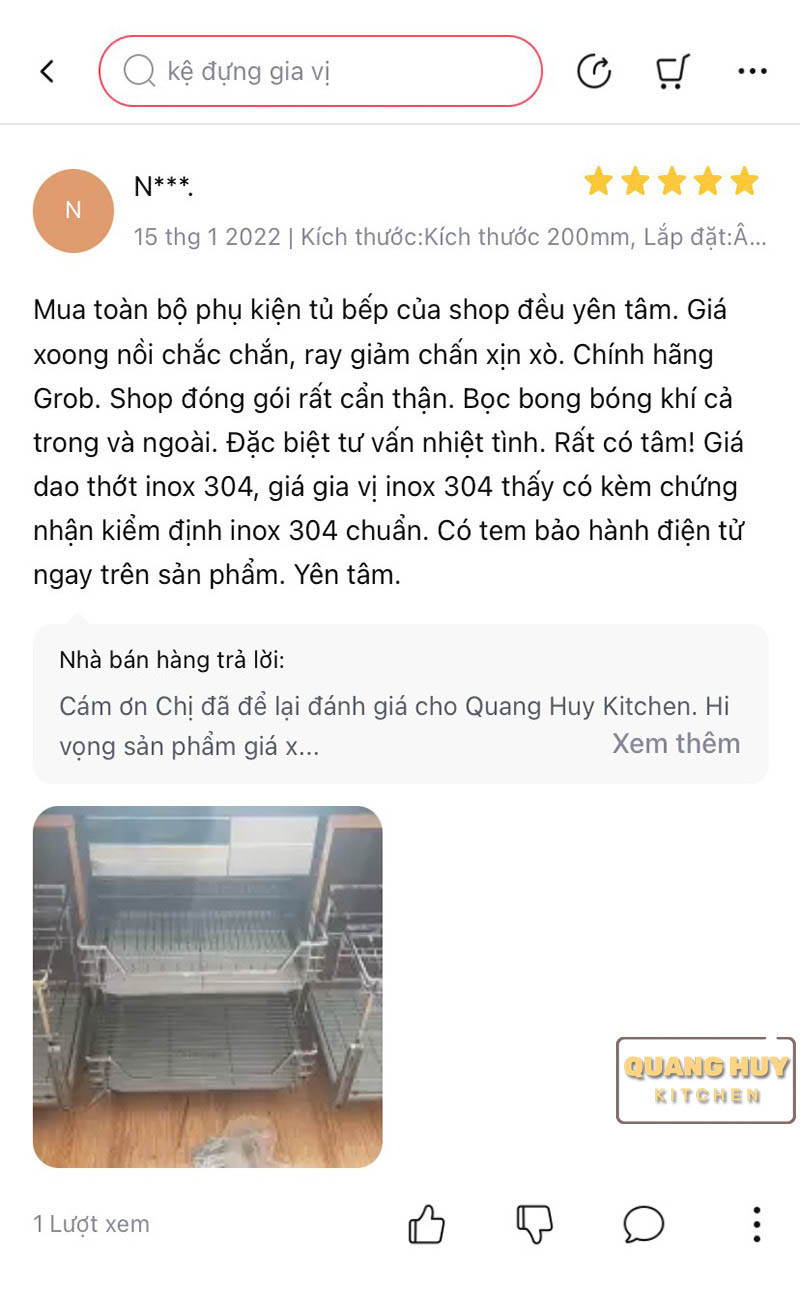Open reviewer N*** profile avatar
The image size is (800, 1308).
(x=73, y=210)
